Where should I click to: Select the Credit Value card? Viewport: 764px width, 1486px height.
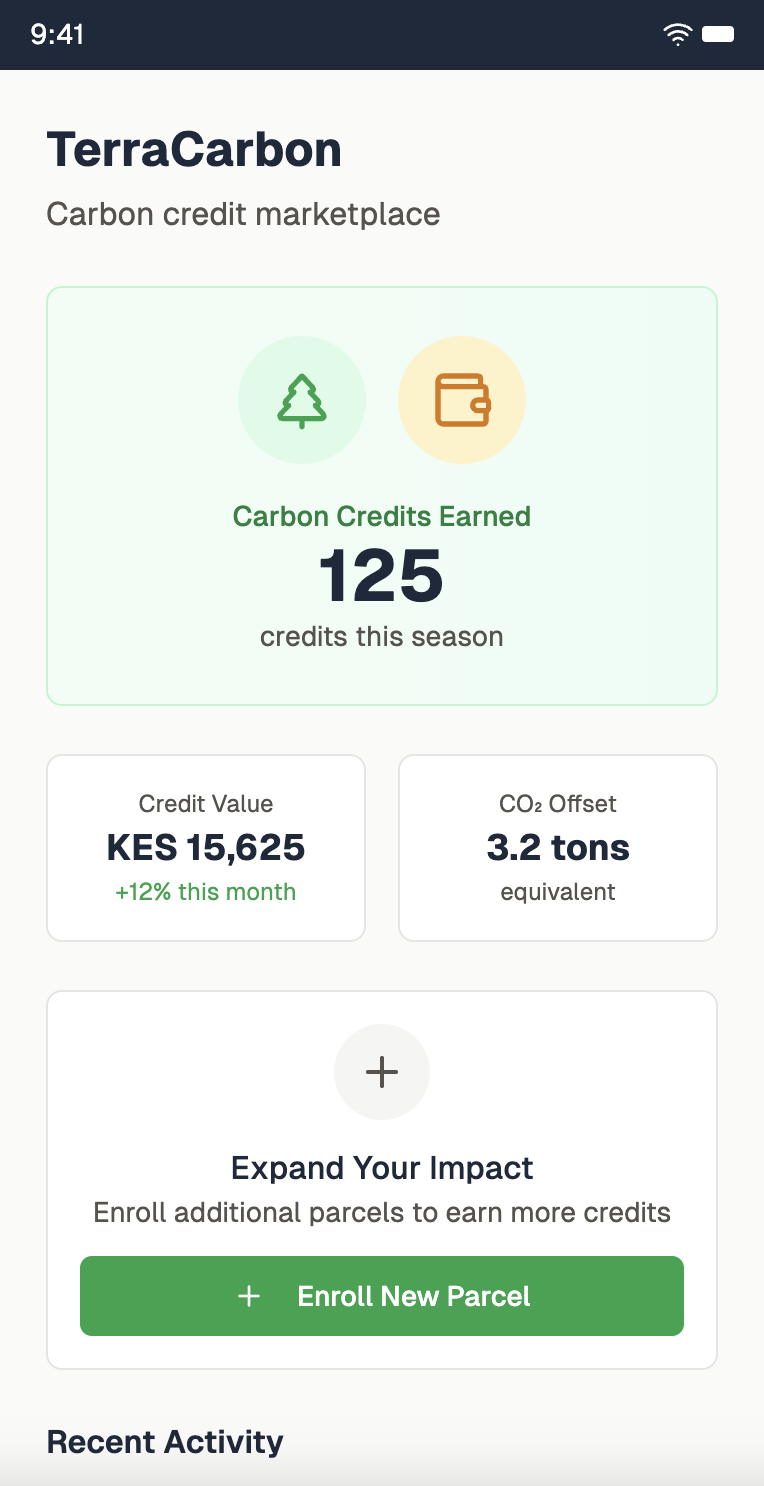point(206,847)
